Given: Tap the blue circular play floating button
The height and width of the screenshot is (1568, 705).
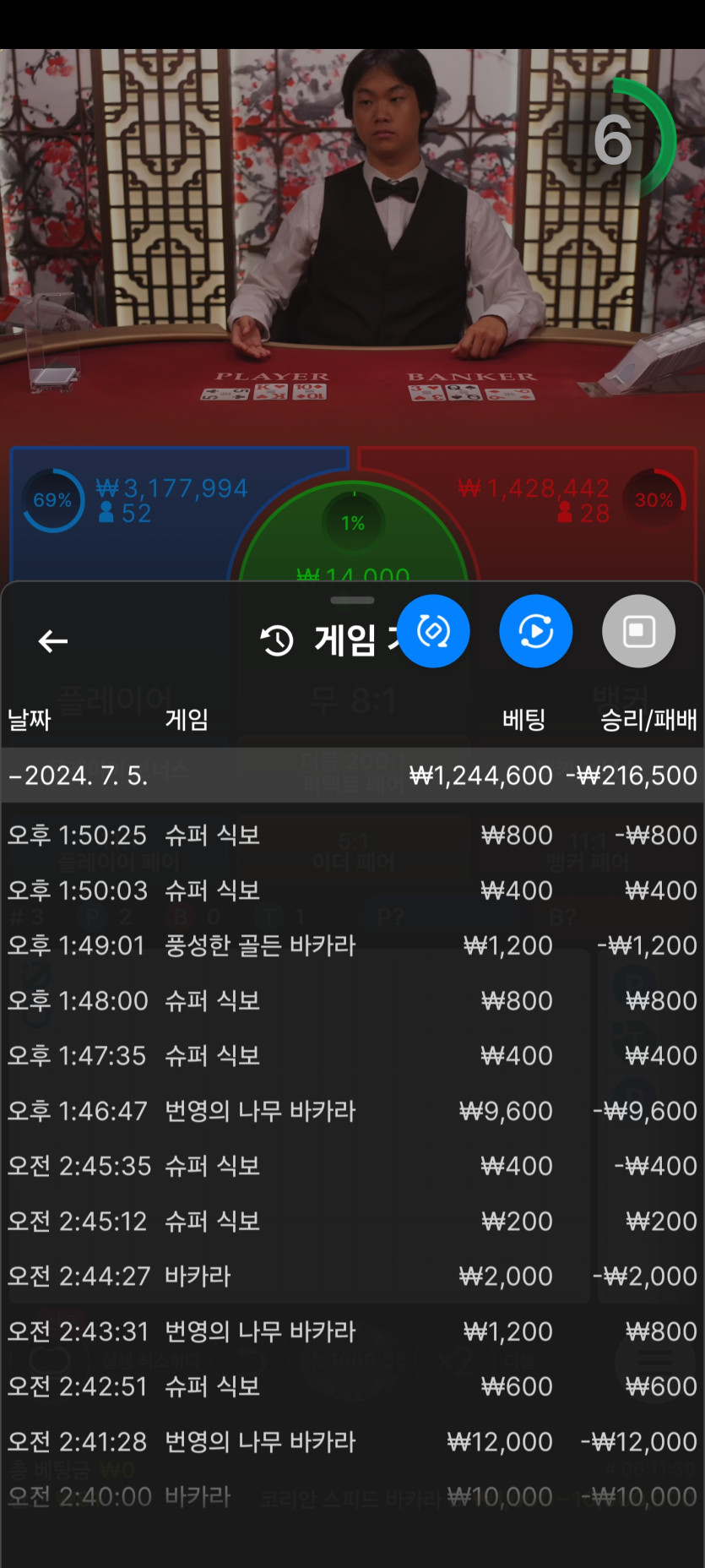Looking at the screenshot, I should pos(535,631).
